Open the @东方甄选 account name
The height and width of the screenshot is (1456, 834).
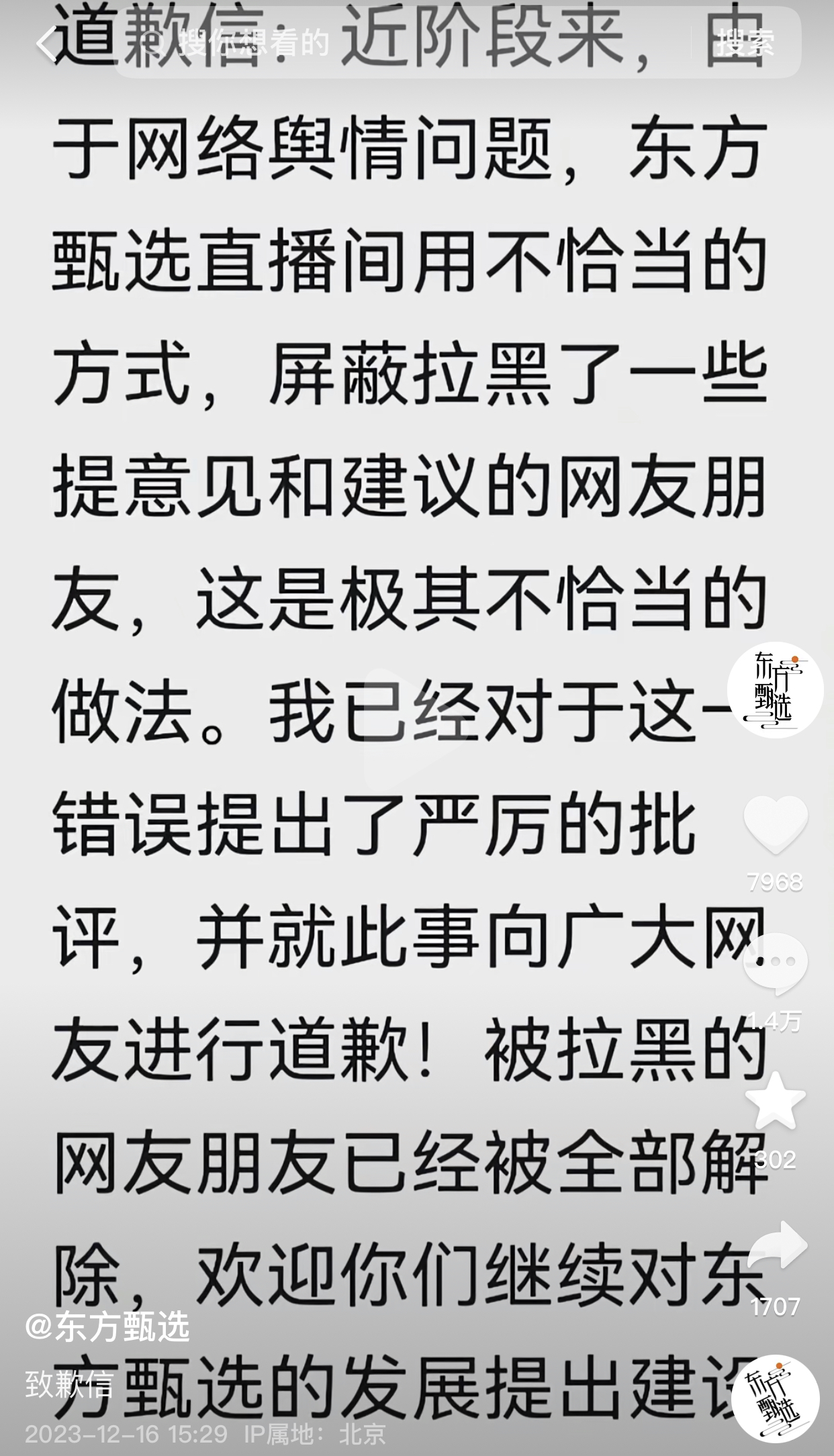click(107, 1326)
